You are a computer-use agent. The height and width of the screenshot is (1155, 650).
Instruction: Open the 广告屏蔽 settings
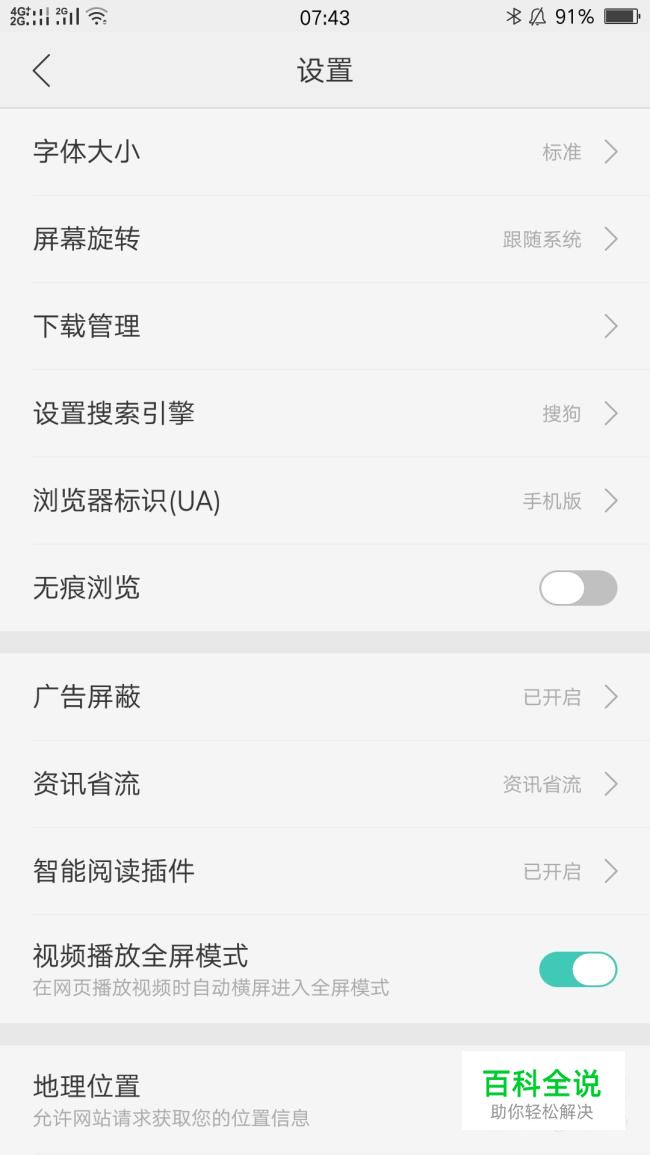[x=325, y=697]
